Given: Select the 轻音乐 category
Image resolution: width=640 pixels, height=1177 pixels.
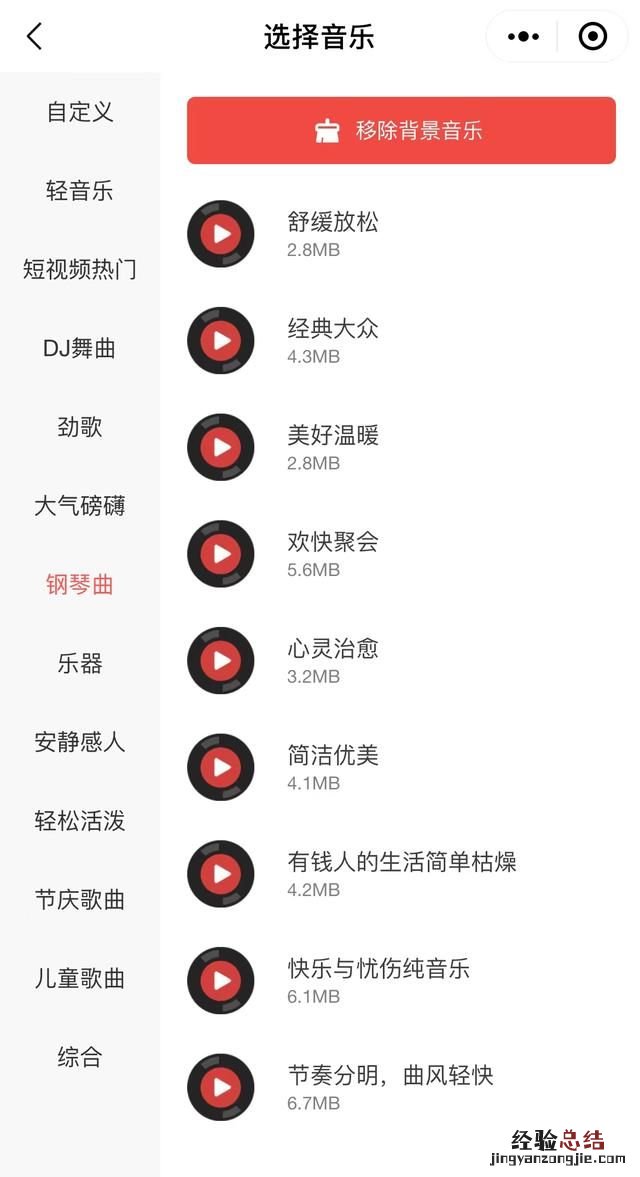Looking at the screenshot, I should [x=80, y=191].
